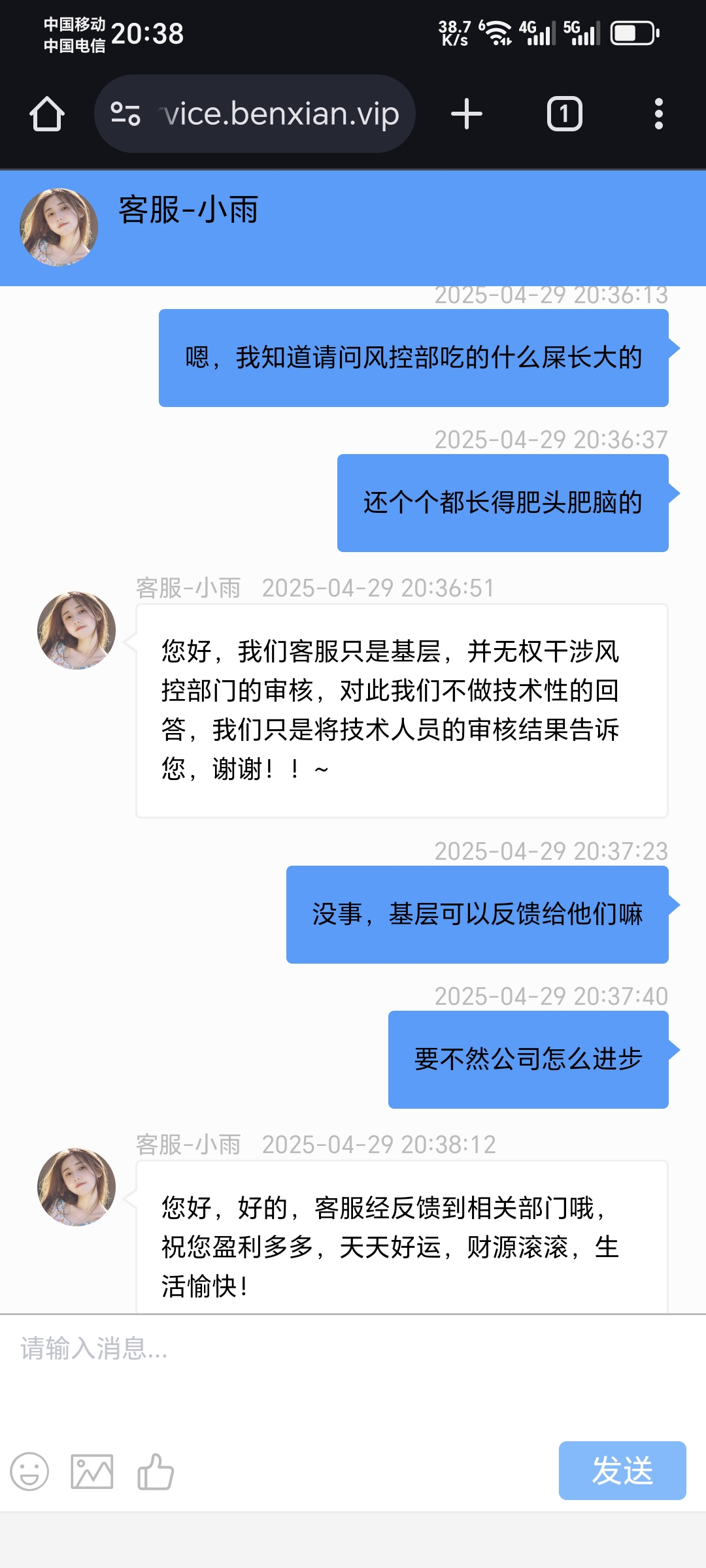Open the browser overflow menu
This screenshot has height=1568, width=706.
pyautogui.click(x=657, y=112)
